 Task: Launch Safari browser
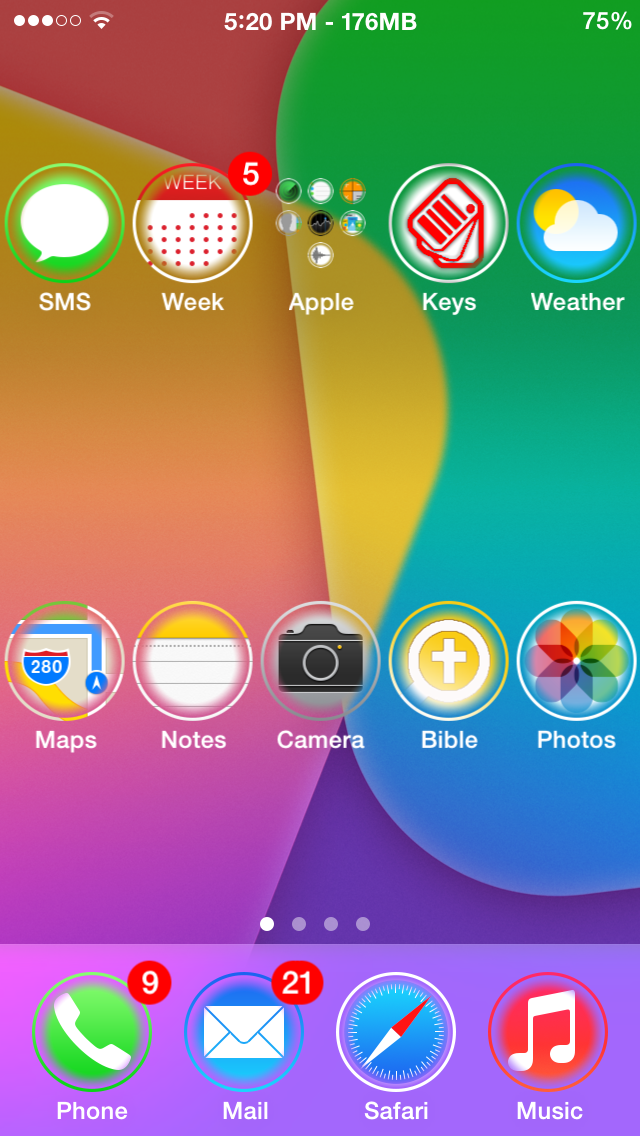point(396,1032)
